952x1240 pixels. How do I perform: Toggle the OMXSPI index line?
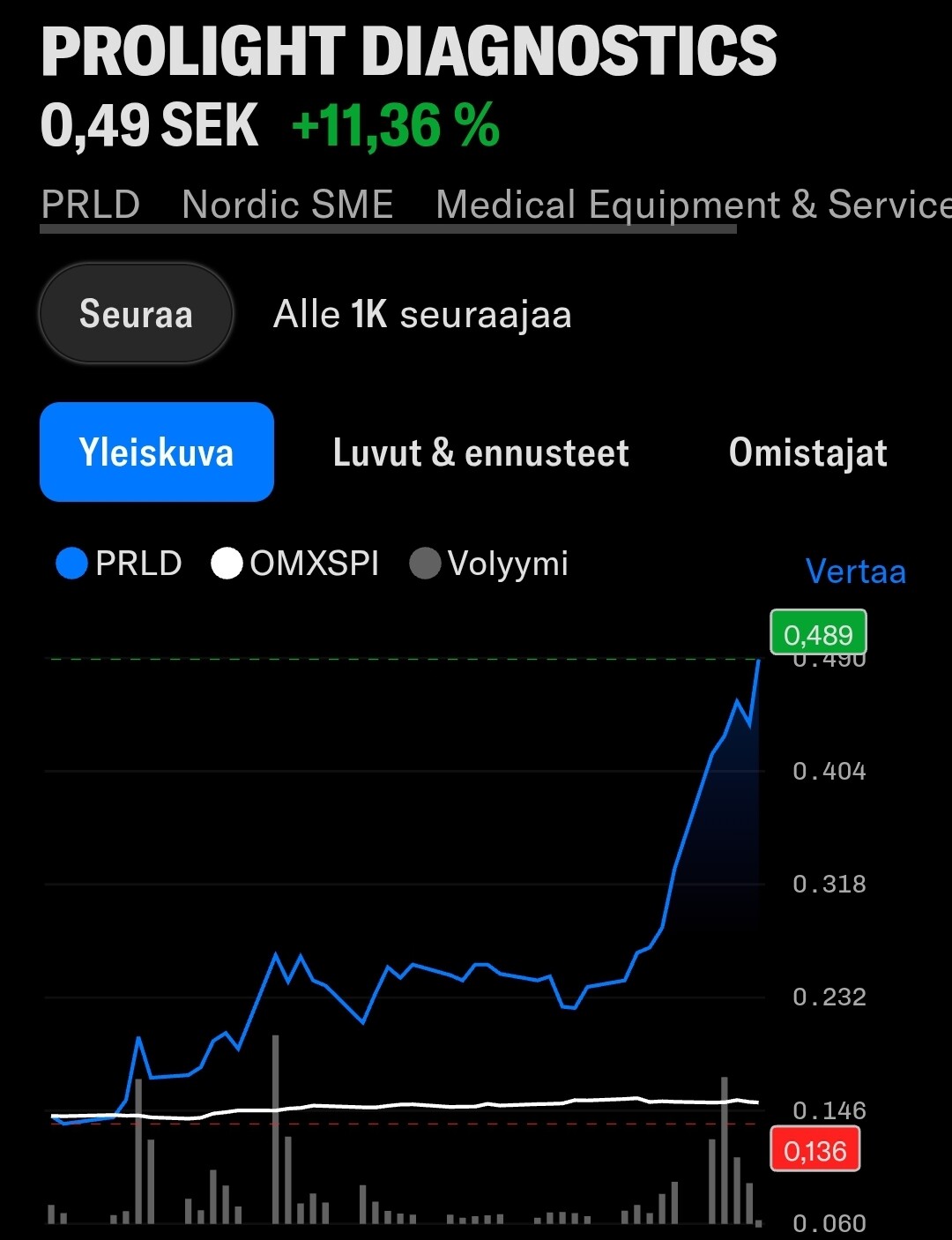pyautogui.click(x=295, y=564)
